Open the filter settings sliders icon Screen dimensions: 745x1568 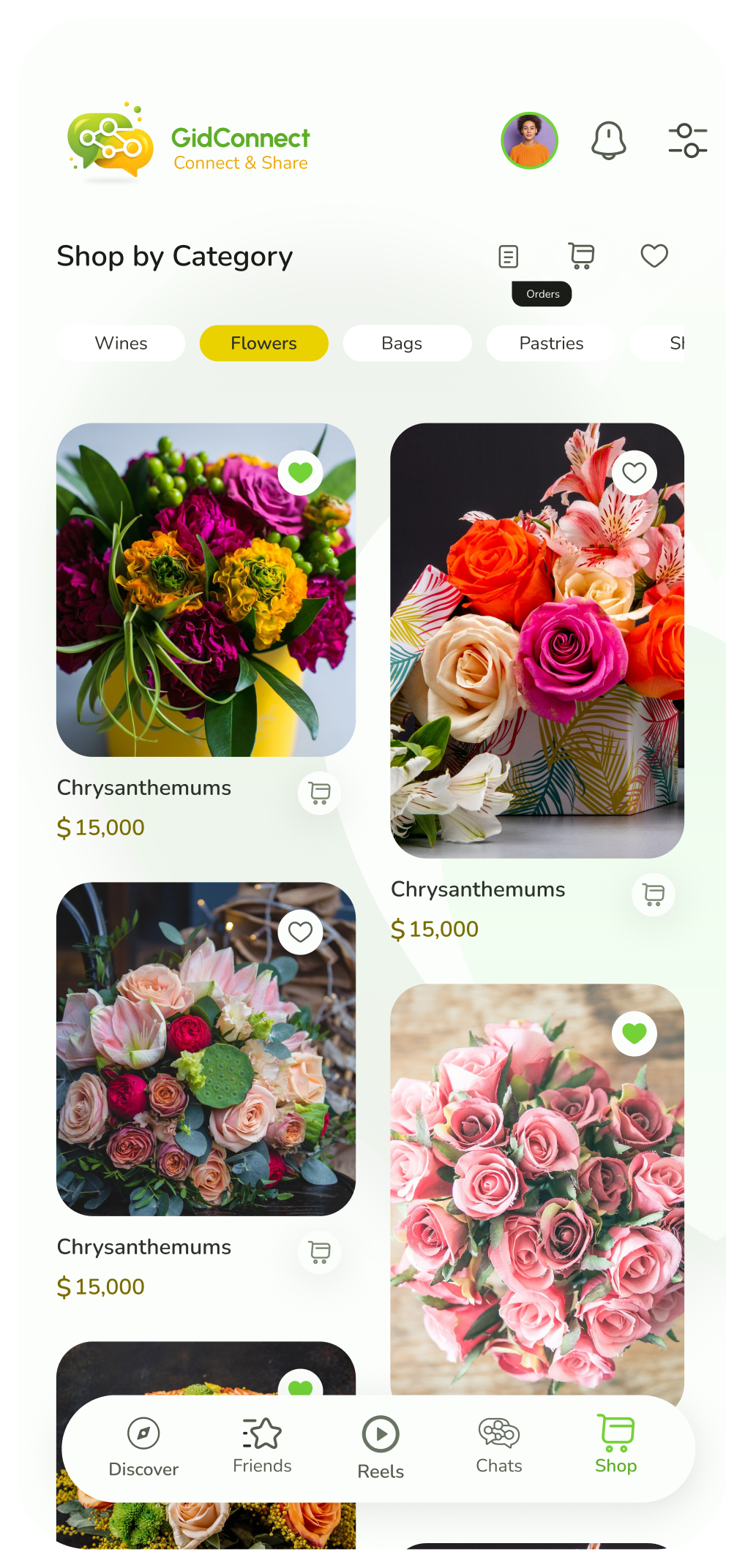point(687,140)
